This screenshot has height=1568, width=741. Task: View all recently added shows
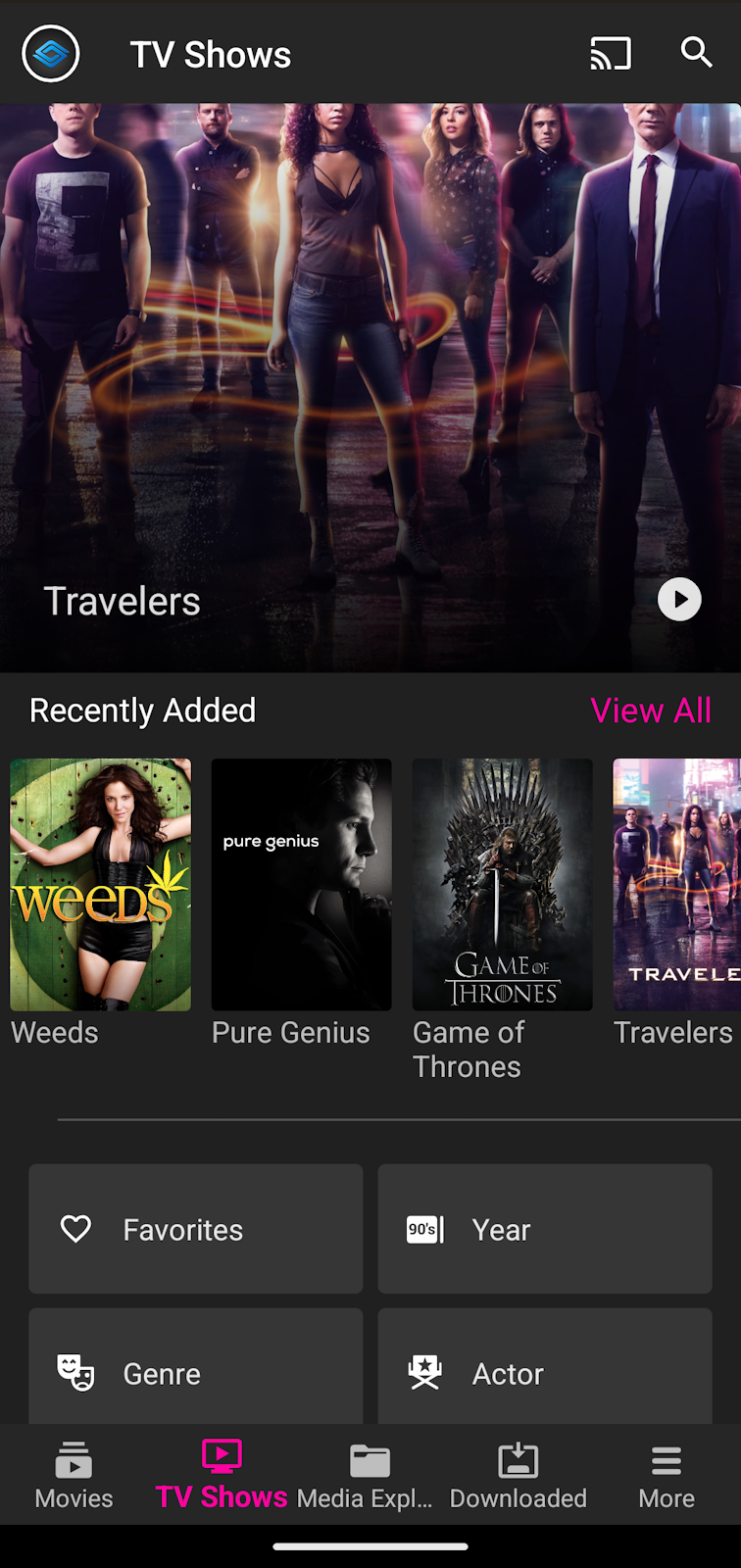pos(651,710)
